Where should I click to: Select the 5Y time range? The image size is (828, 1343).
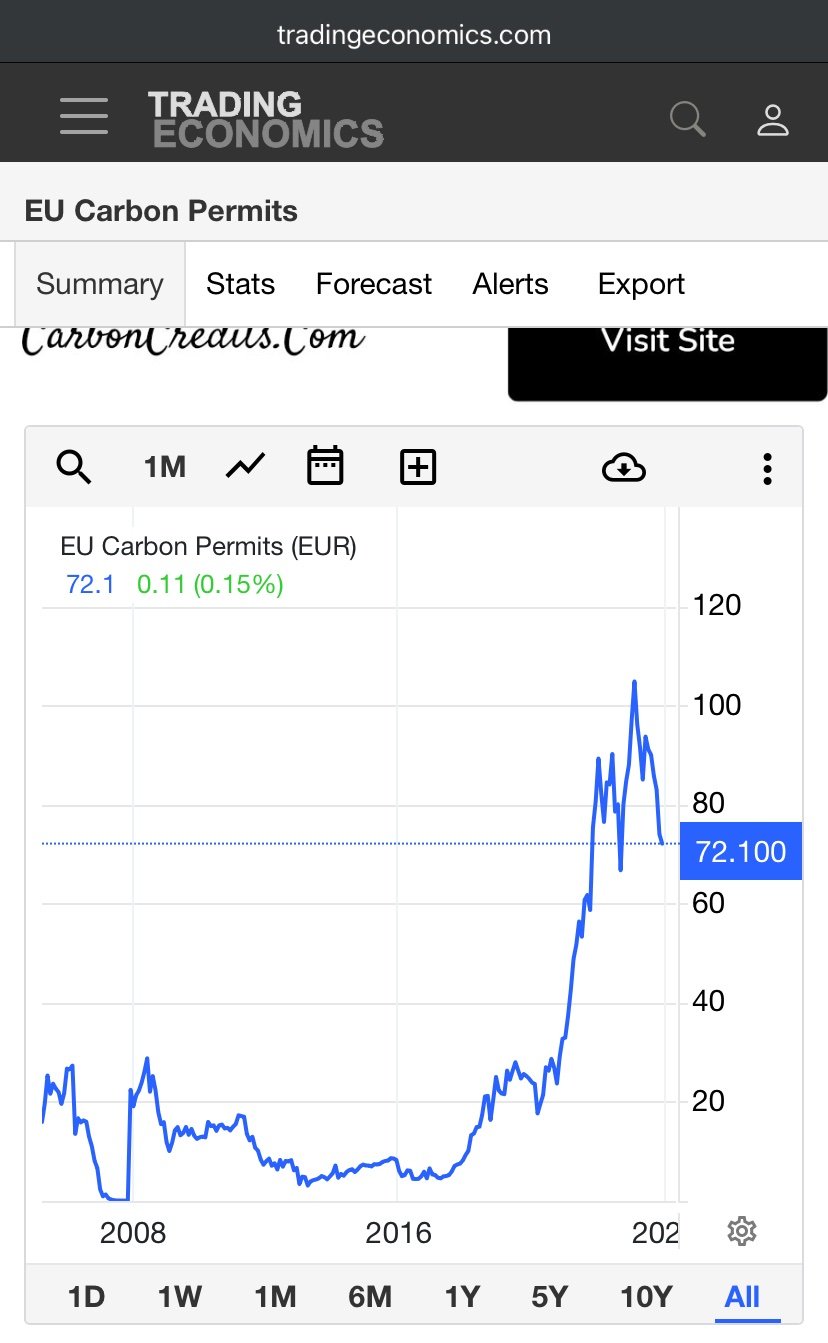tap(550, 1297)
